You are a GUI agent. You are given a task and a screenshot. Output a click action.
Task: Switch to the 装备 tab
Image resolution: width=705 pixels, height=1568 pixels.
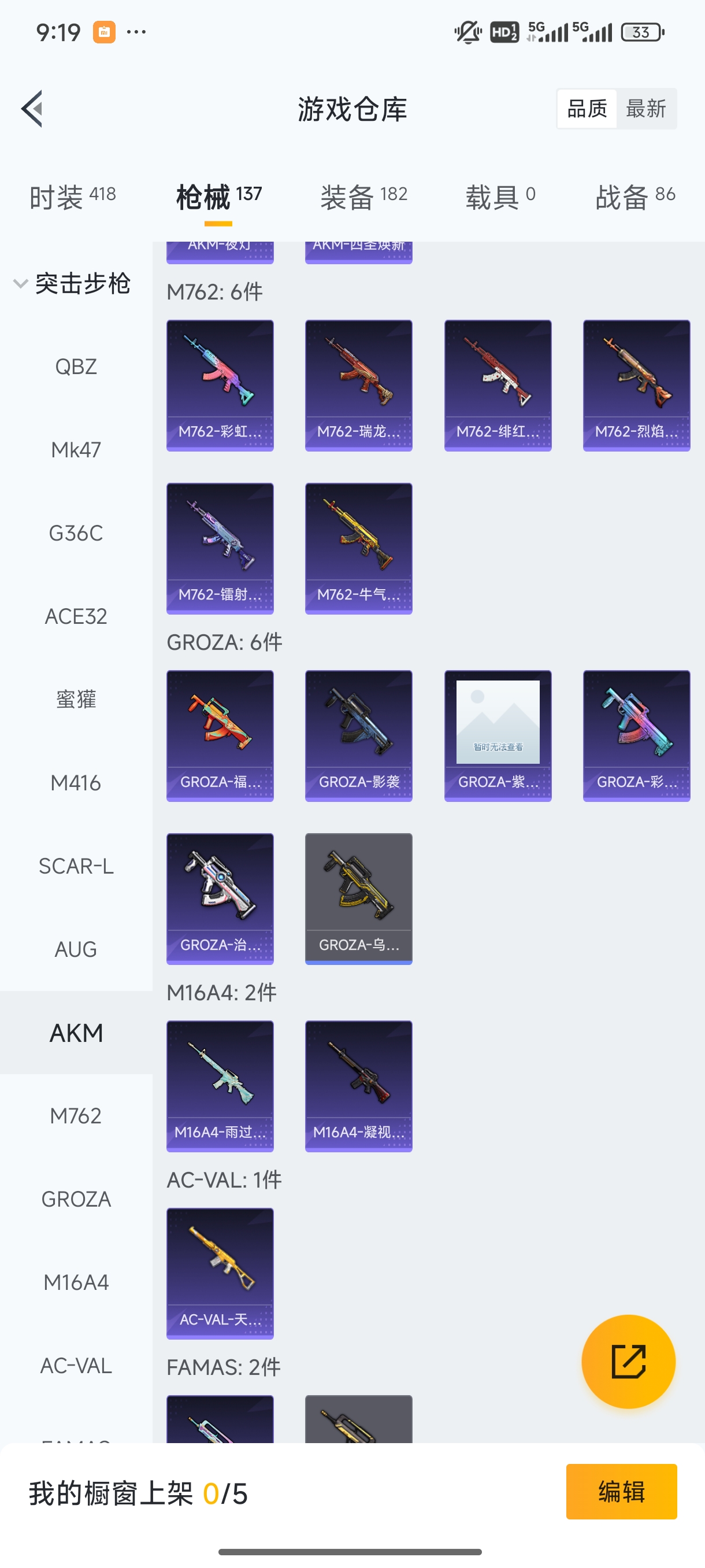point(363,197)
